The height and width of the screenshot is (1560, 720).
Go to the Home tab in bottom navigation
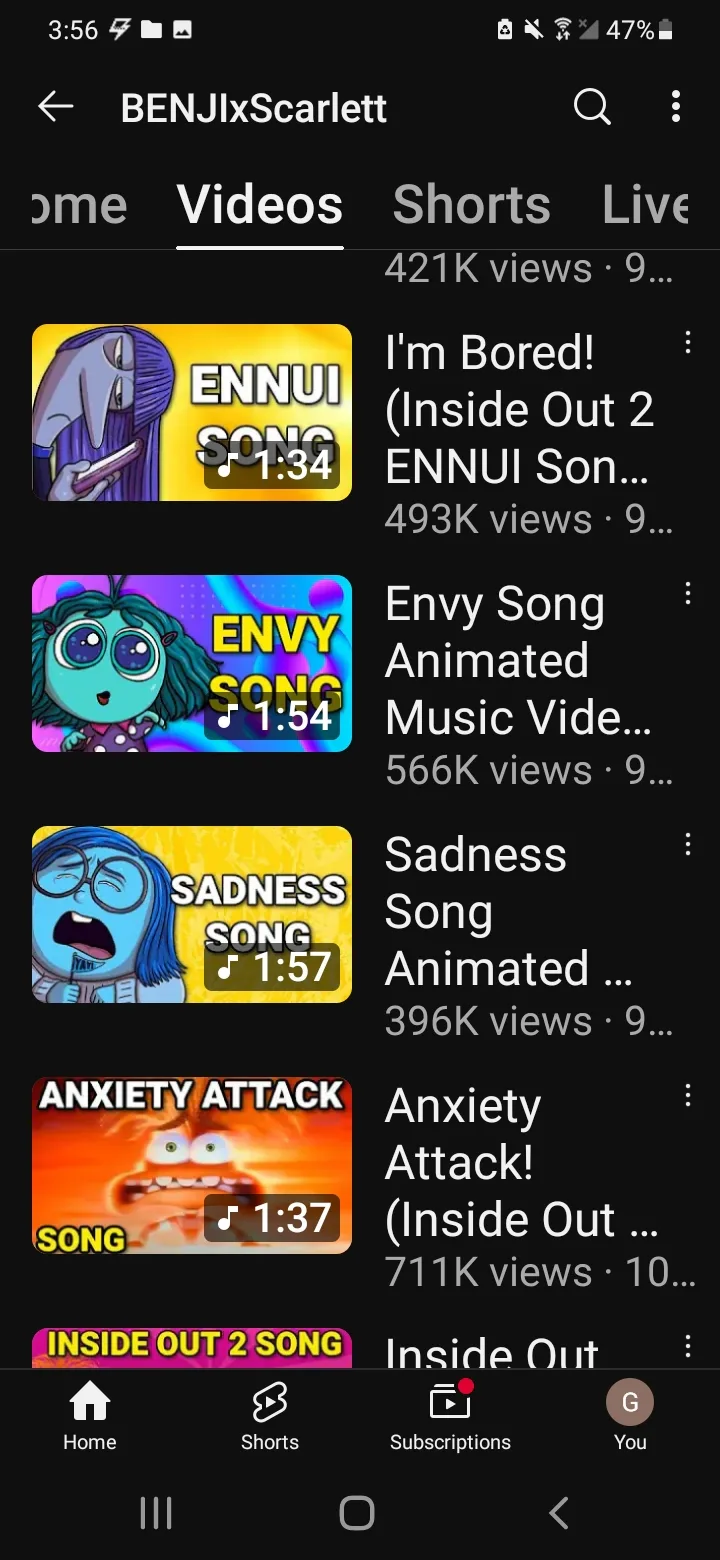pos(90,1416)
